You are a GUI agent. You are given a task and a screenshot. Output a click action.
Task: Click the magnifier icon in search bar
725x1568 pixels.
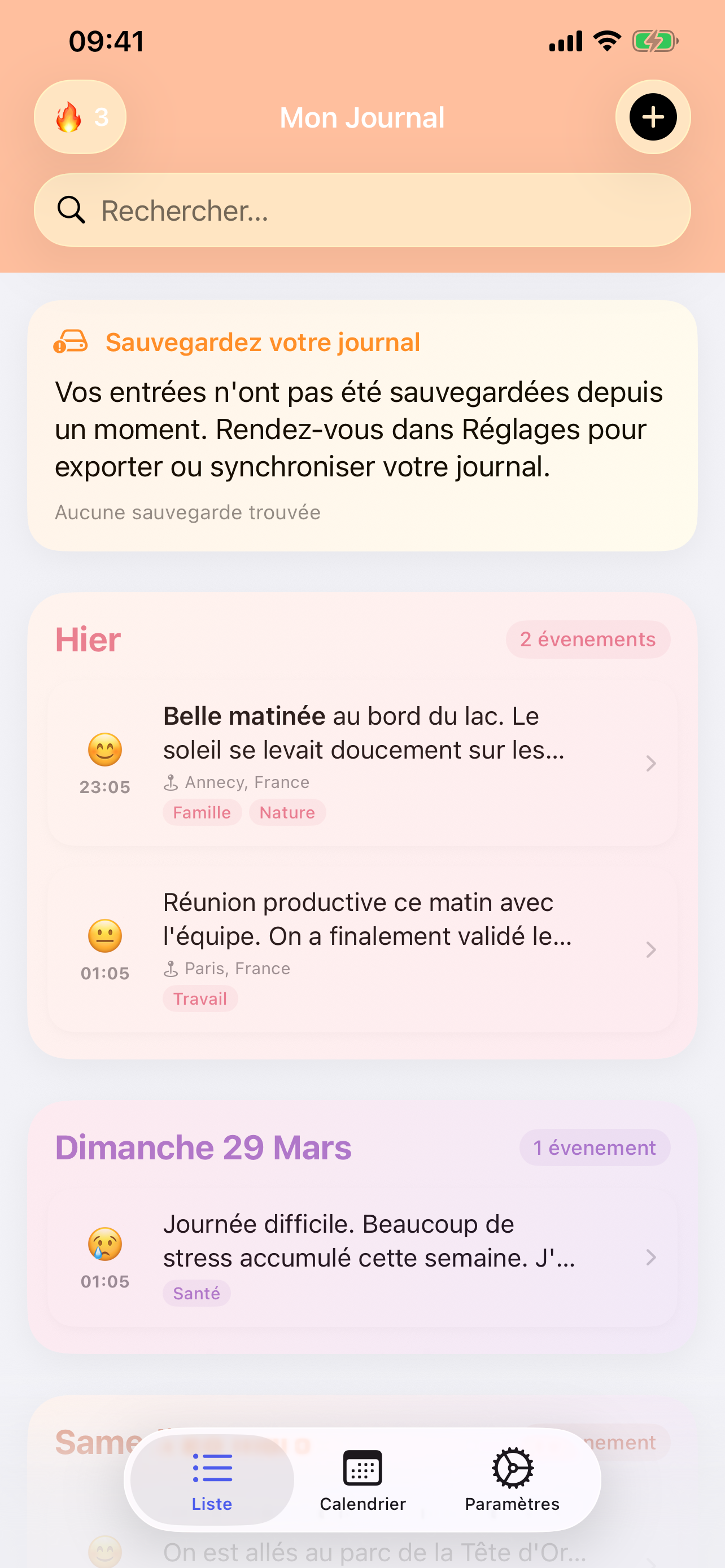click(x=72, y=210)
